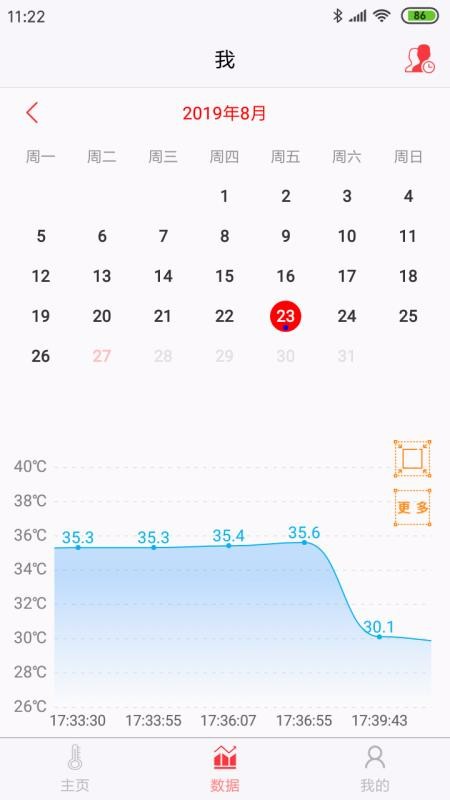The image size is (450, 800).
Task: Open the family members history icon
Action: [x=419, y=59]
